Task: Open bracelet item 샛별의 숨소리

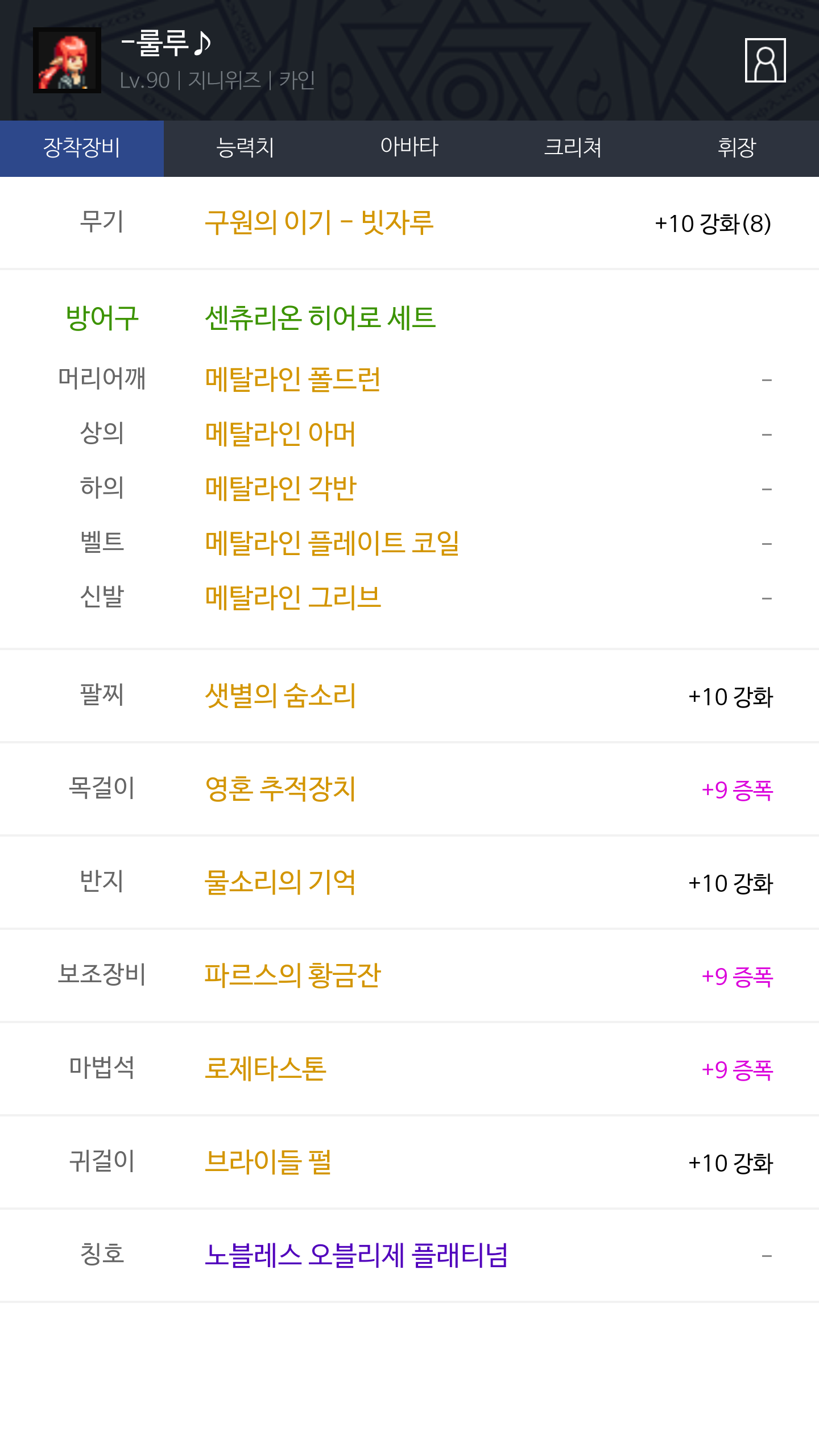Action: tap(280, 696)
